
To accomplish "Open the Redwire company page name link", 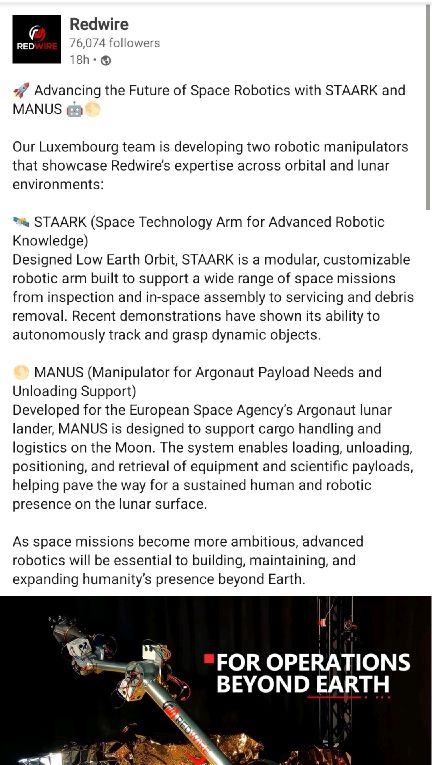I will click(x=99, y=24).
